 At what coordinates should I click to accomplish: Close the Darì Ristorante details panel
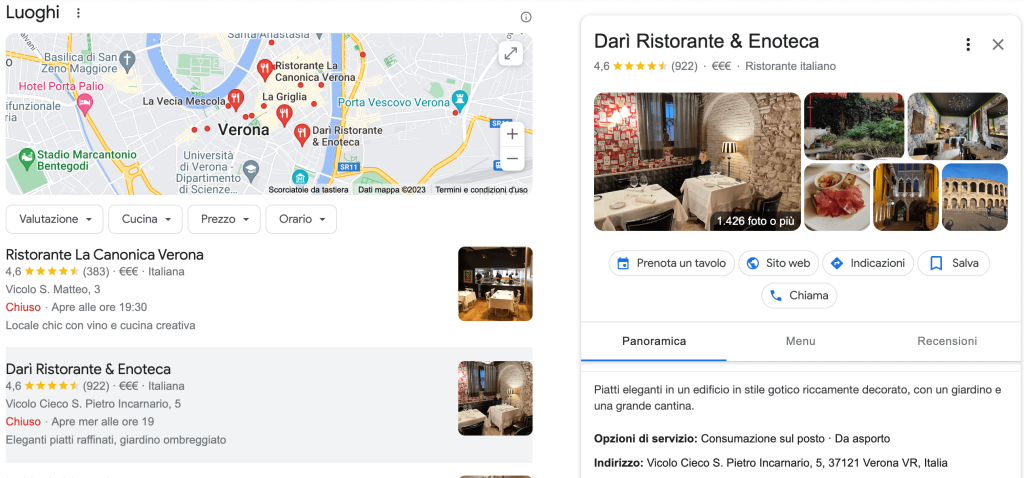tap(997, 44)
